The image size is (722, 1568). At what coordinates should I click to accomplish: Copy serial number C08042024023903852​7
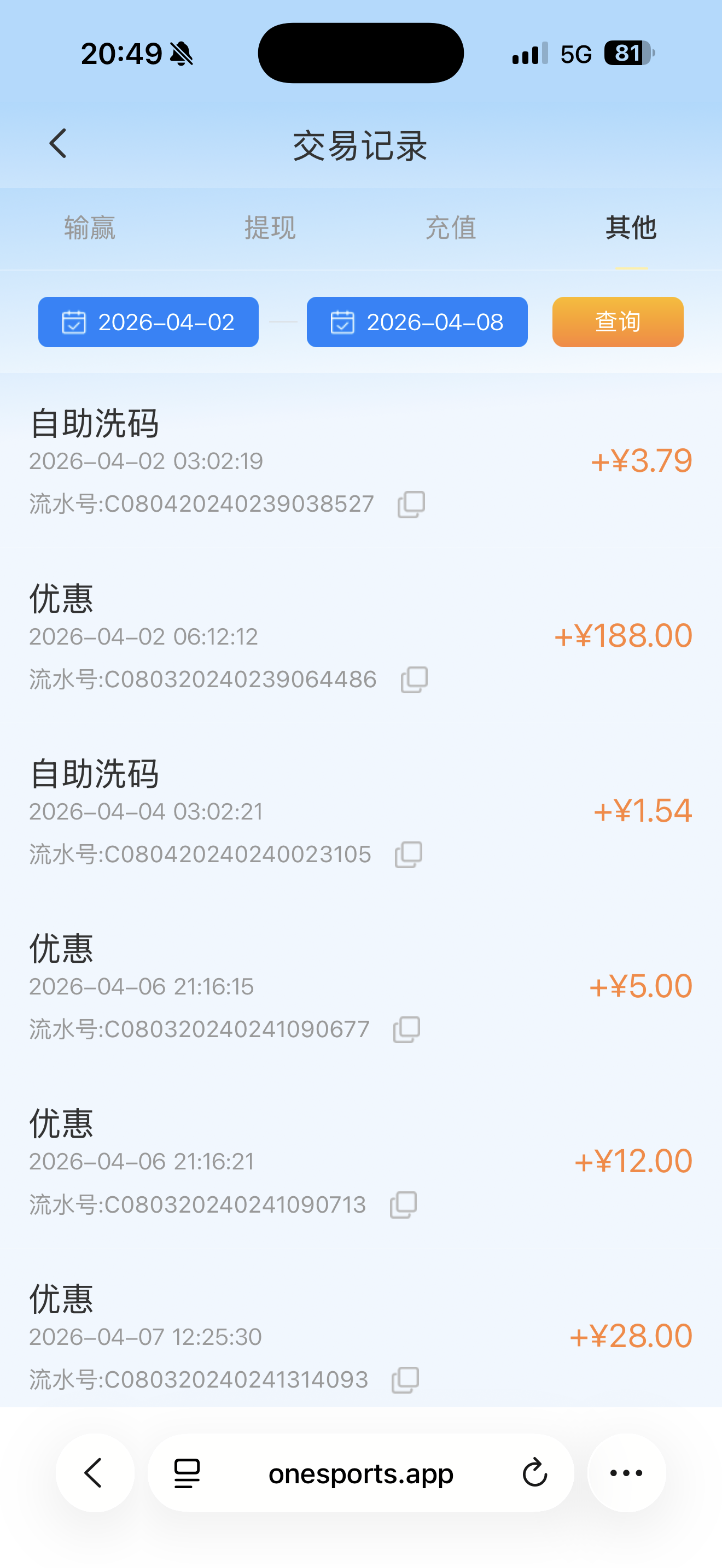[411, 505]
